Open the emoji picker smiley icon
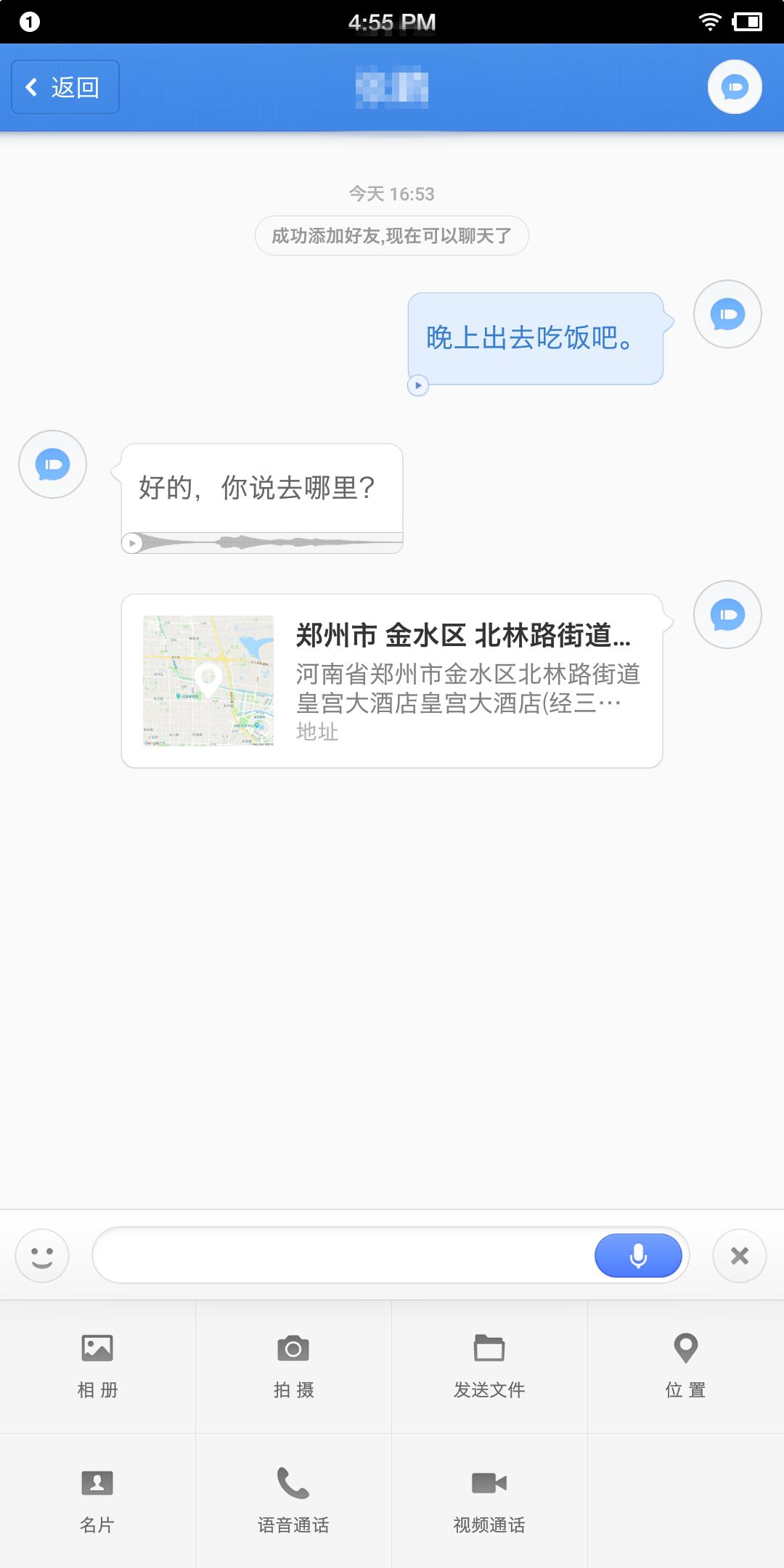The height and width of the screenshot is (1568, 784). pyautogui.click(x=41, y=1255)
